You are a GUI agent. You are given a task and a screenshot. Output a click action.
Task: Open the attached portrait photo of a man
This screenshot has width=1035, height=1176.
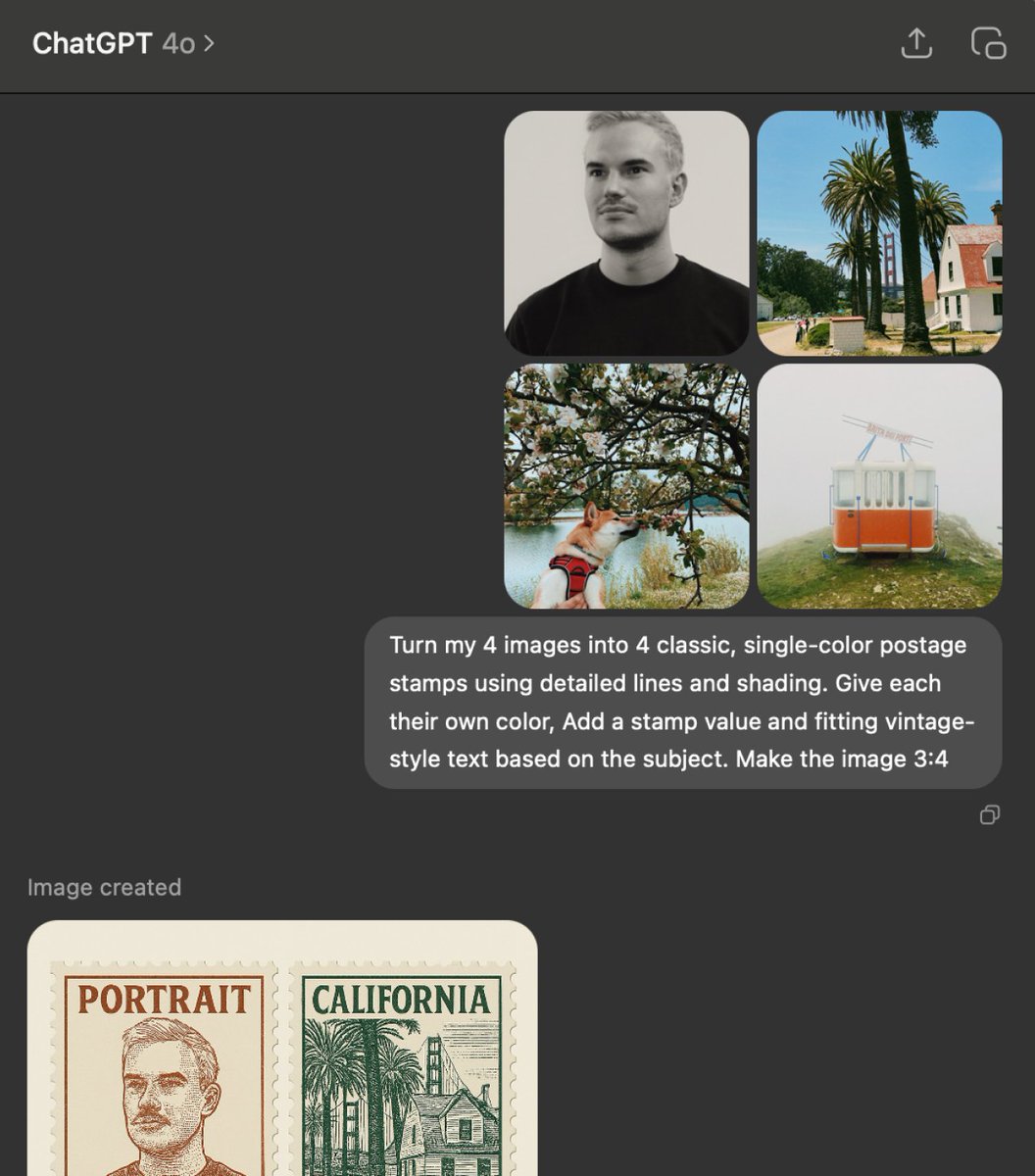(x=626, y=232)
